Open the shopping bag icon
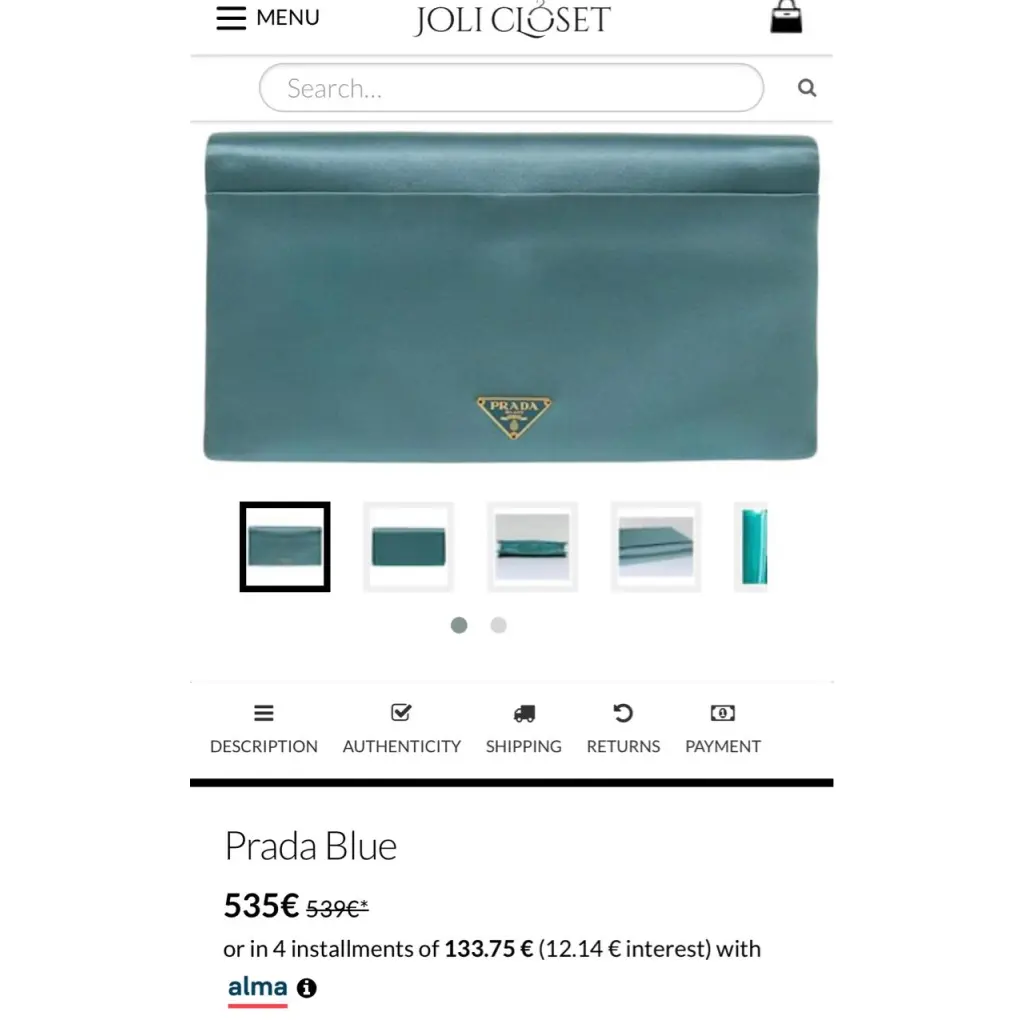The width and height of the screenshot is (1024, 1024). (786, 16)
